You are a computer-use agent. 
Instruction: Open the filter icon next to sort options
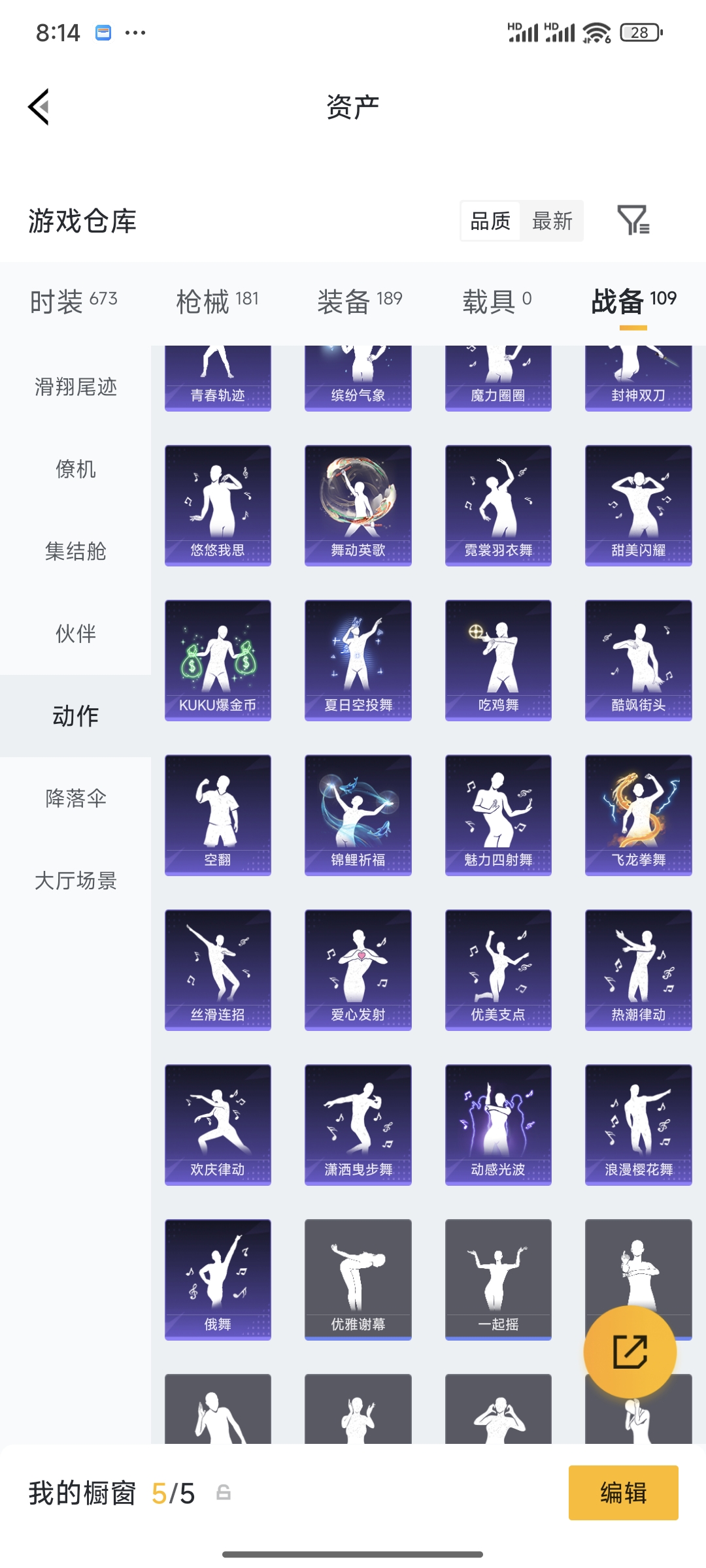coord(633,222)
